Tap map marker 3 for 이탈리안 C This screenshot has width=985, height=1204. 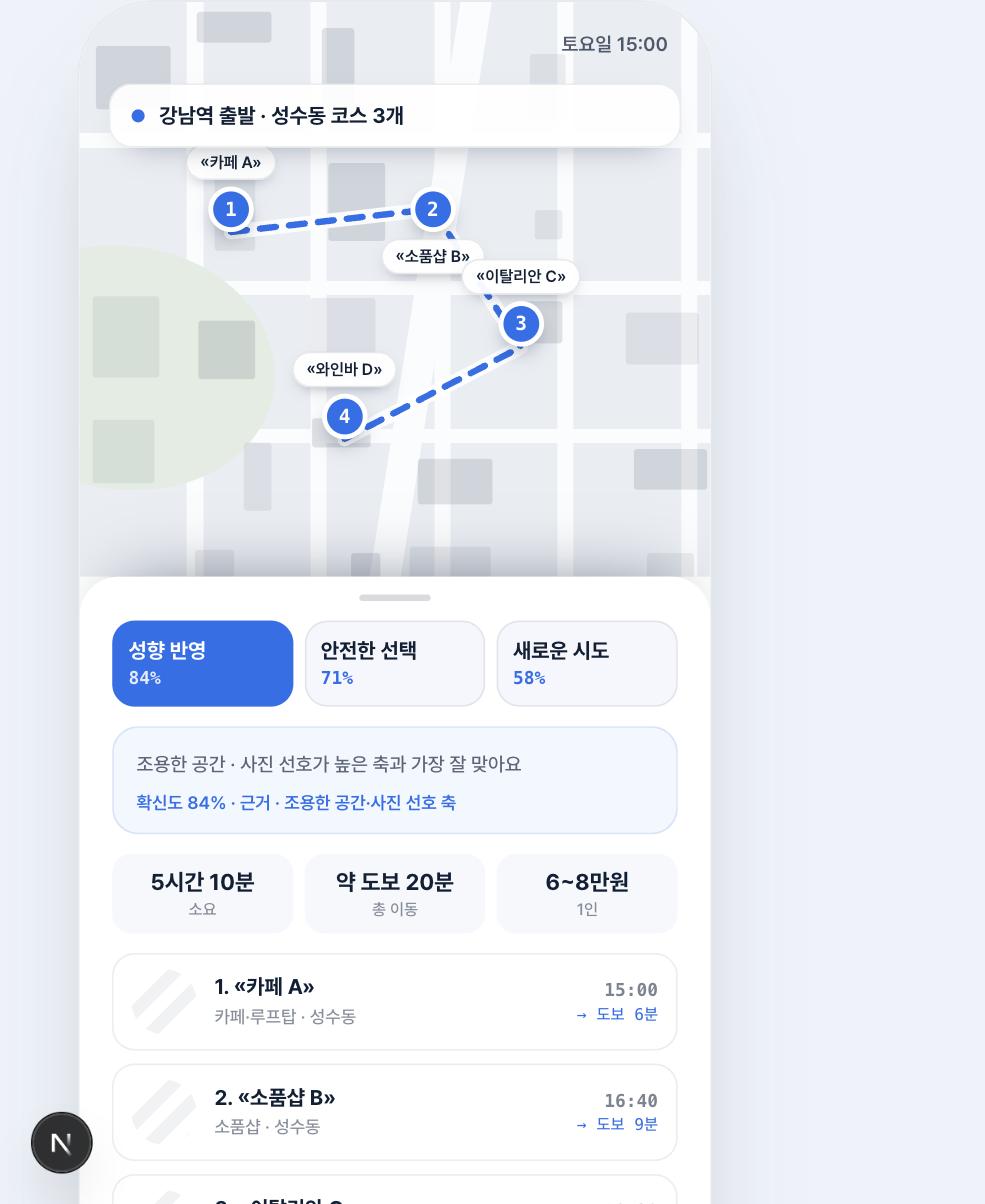point(521,323)
